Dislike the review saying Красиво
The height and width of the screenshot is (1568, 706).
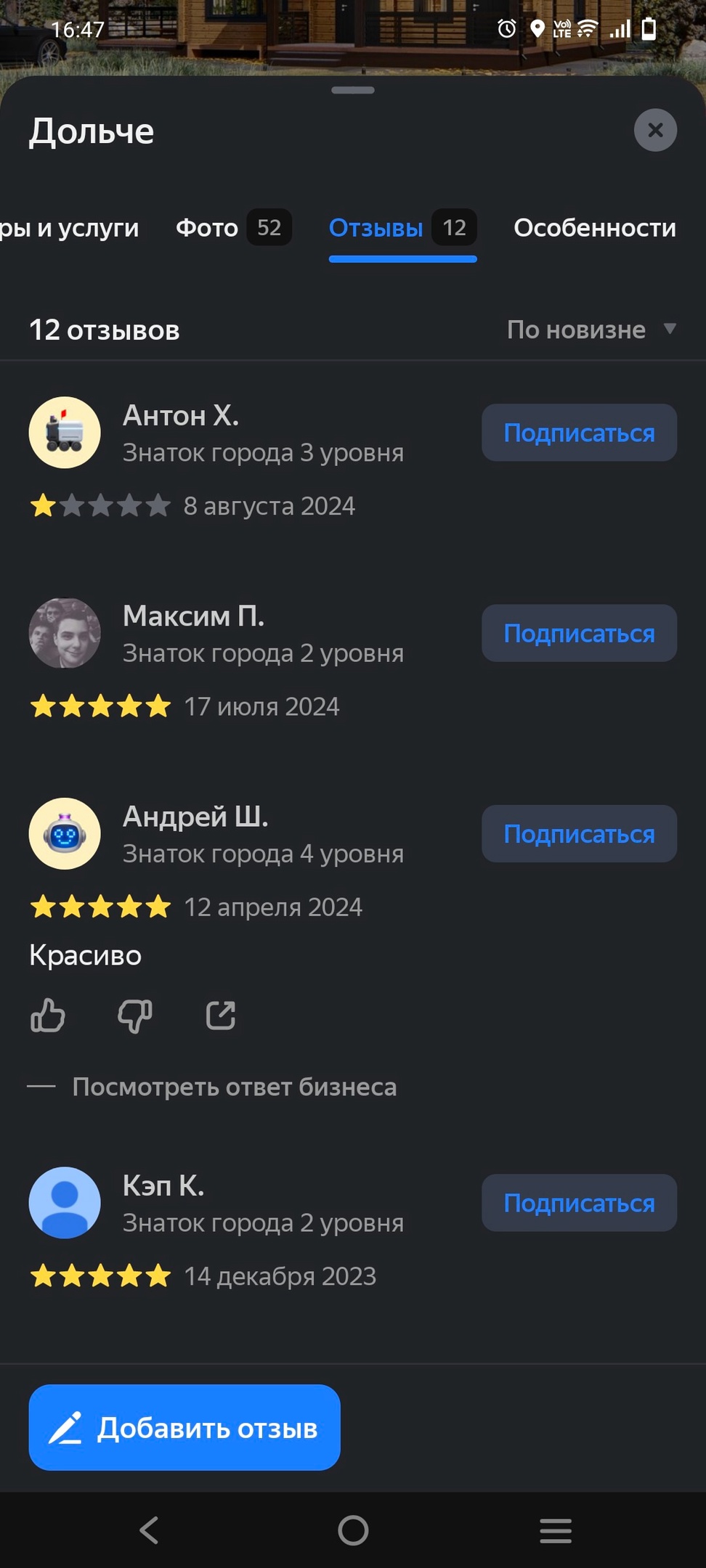pyautogui.click(x=135, y=1015)
